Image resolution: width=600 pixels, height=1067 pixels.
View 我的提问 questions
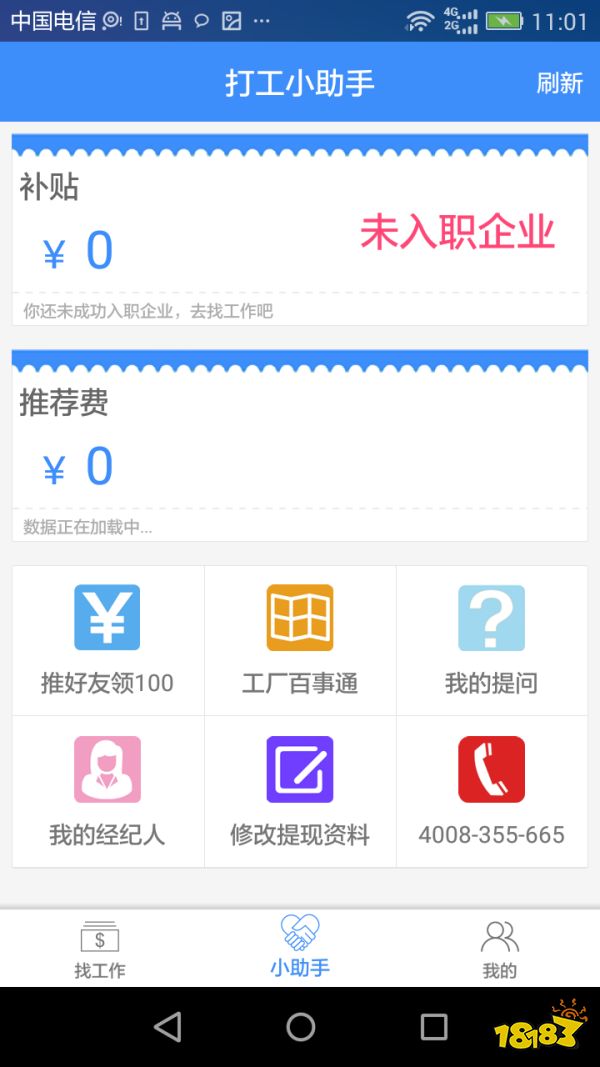tap(491, 640)
